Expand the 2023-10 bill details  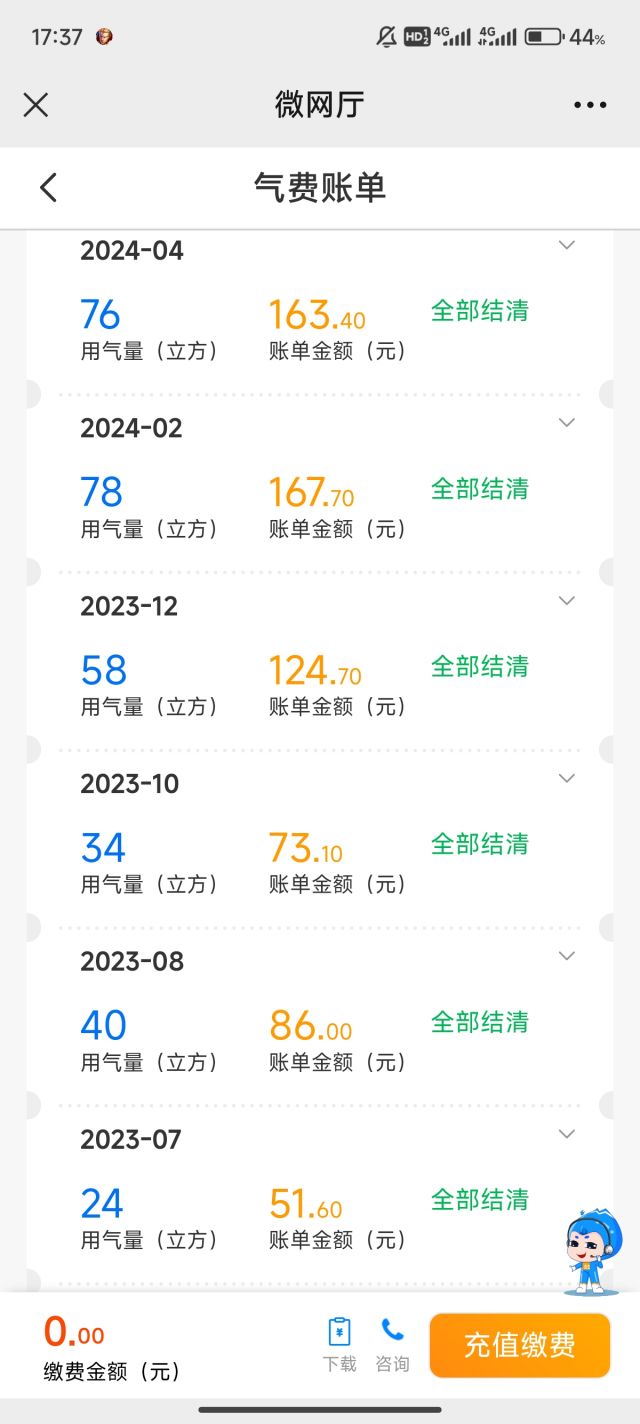click(x=567, y=778)
